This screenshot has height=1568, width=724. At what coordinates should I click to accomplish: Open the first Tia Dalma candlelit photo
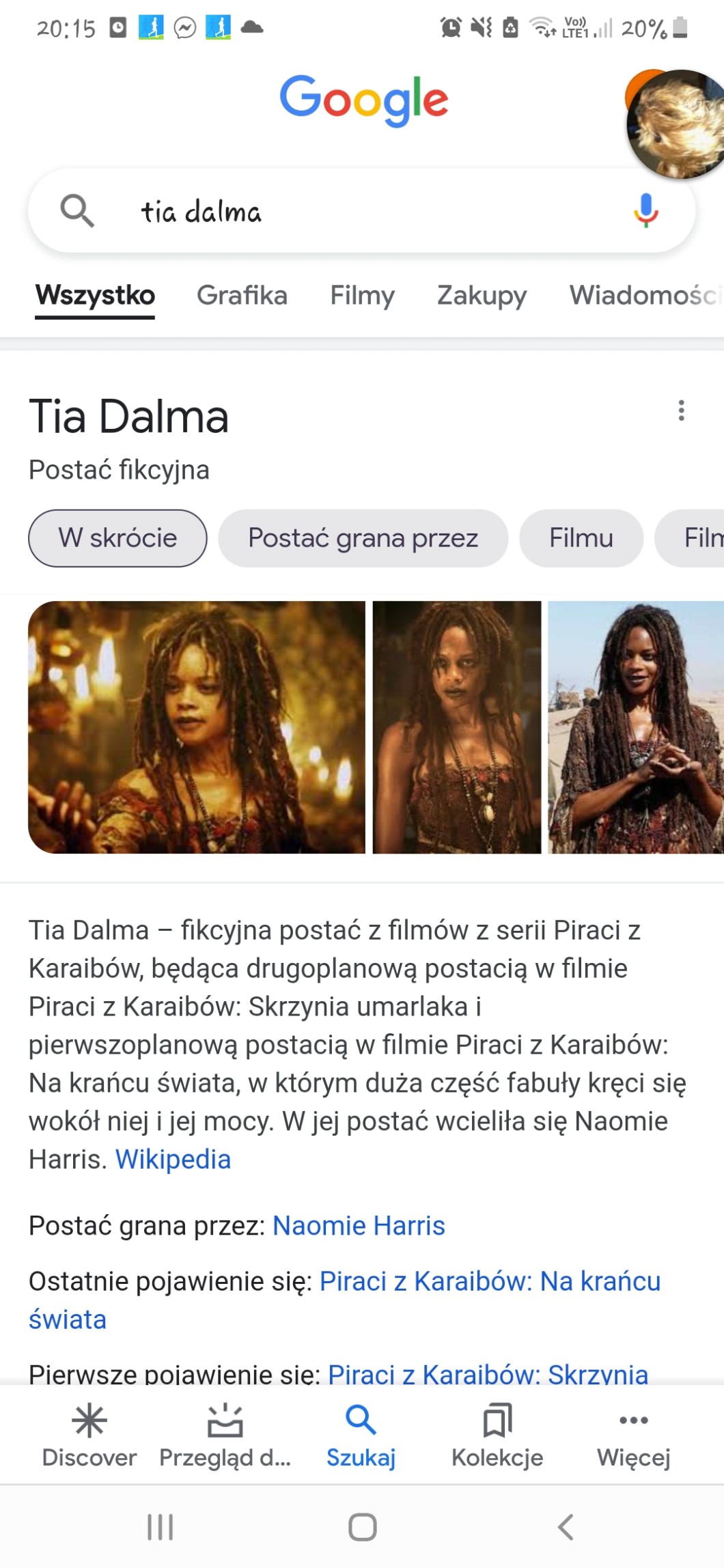(197, 727)
